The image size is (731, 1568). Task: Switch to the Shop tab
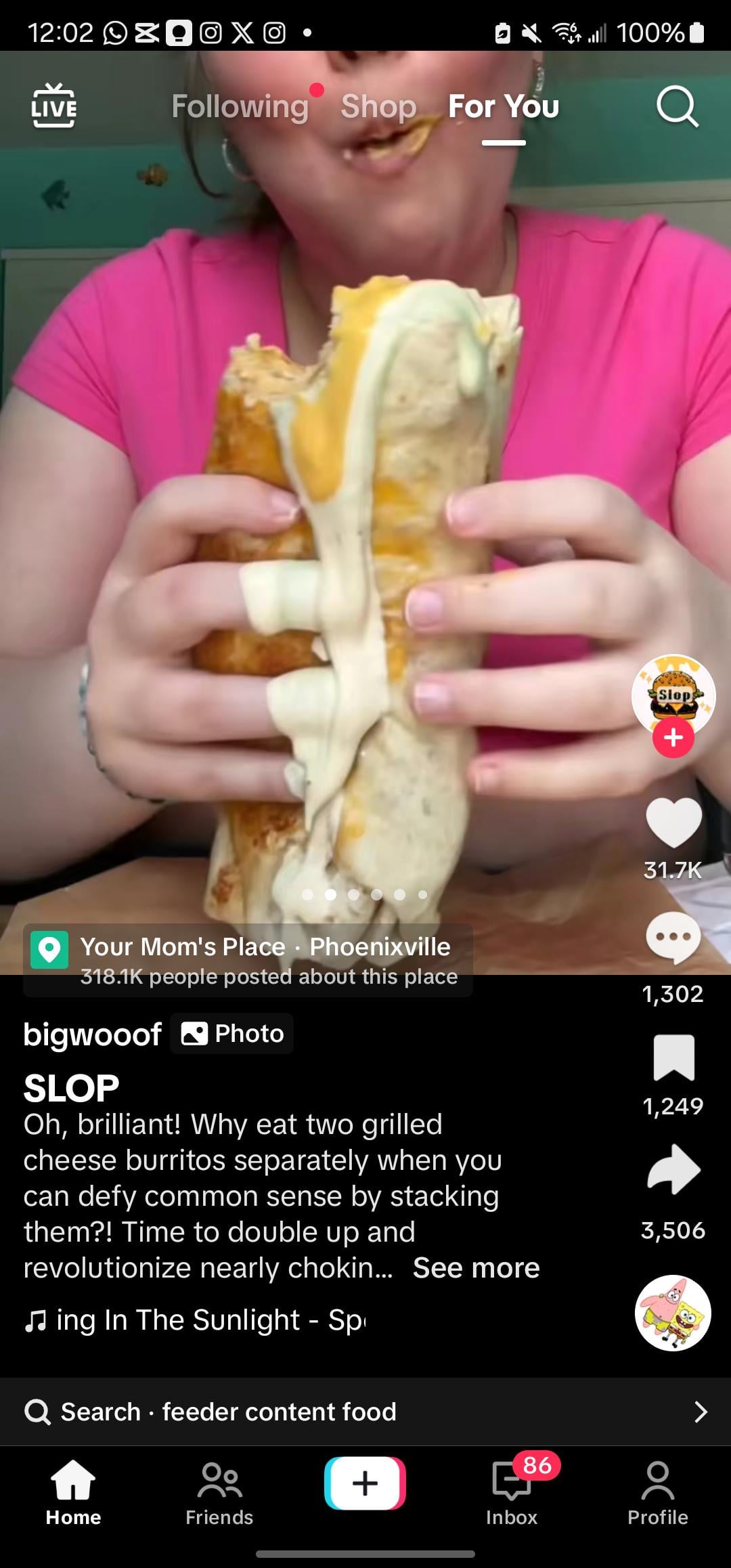(378, 106)
